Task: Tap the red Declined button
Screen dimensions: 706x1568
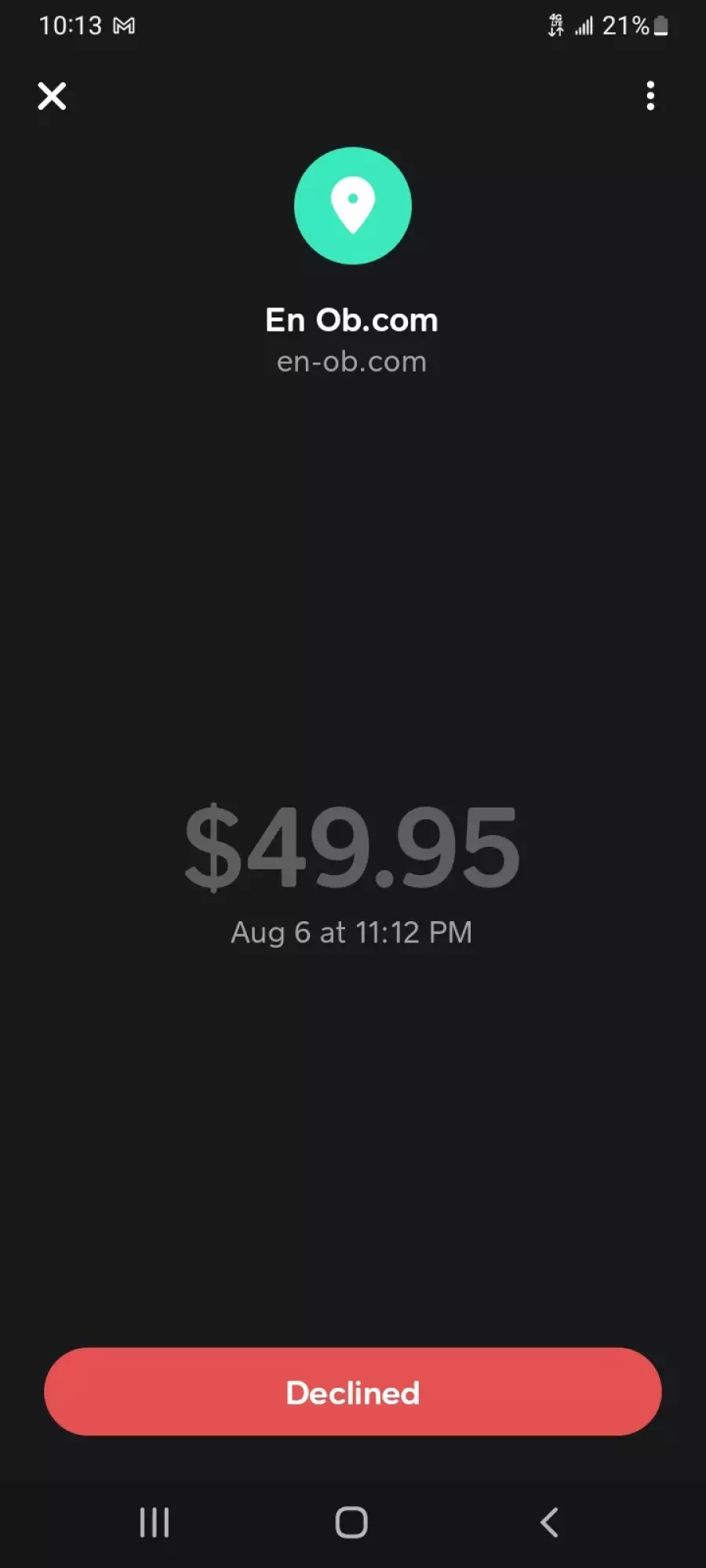Action: [x=353, y=1392]
